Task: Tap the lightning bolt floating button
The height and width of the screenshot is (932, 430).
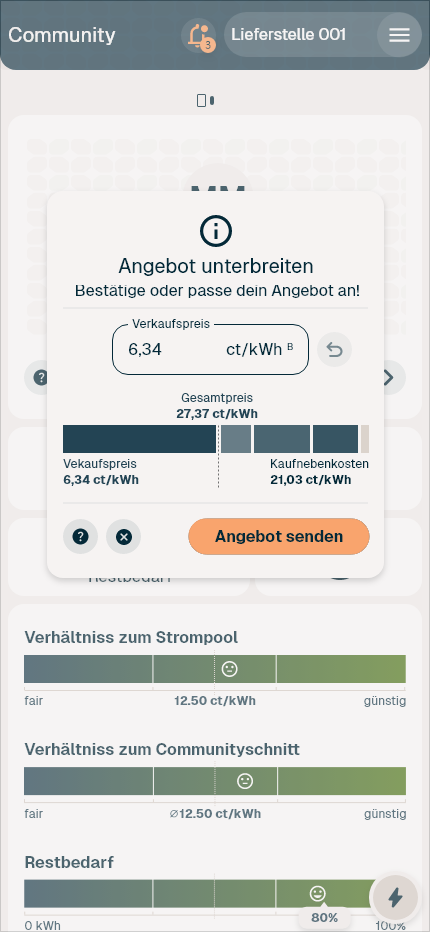Action: [395, 898]
